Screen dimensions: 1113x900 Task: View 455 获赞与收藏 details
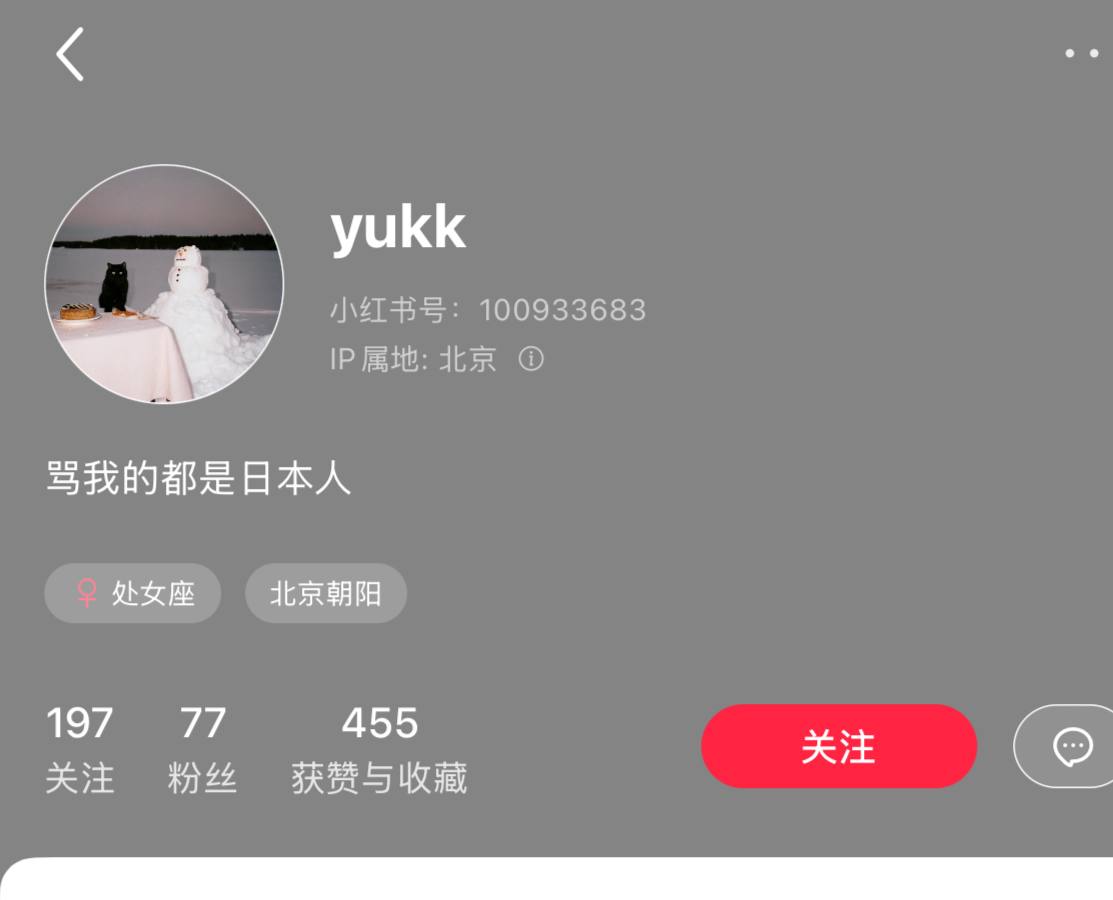pyautogui.click(x=379, y=748)
